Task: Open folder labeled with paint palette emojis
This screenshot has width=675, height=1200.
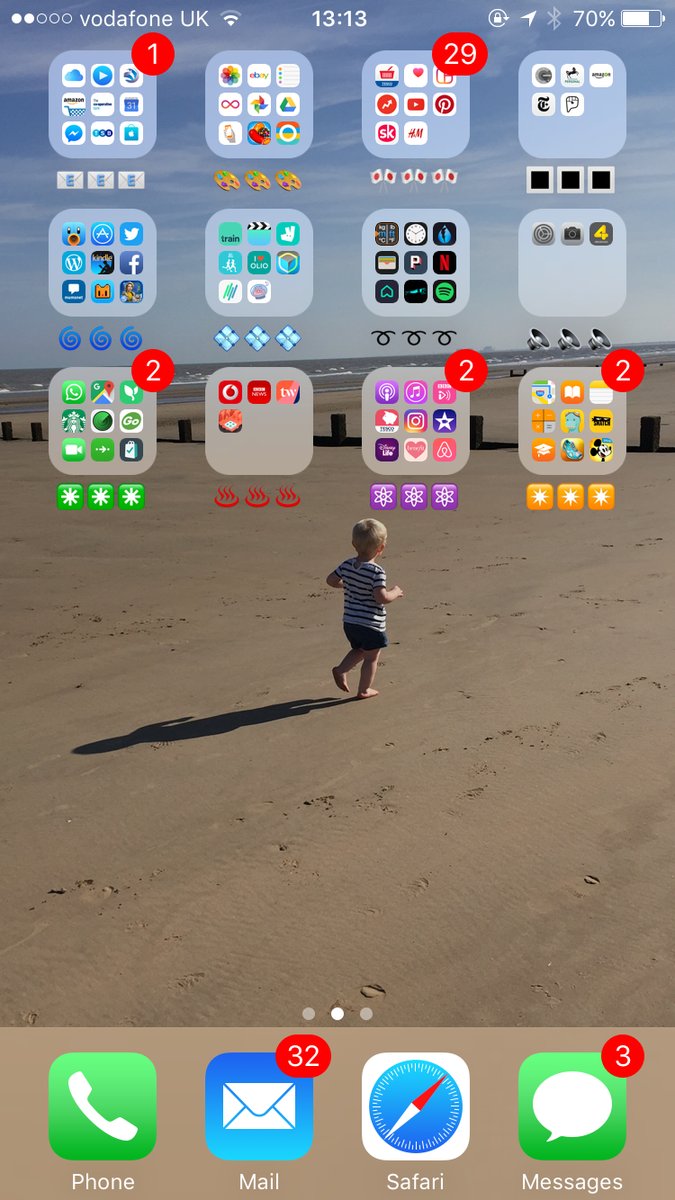Action: tap(259, 105)
